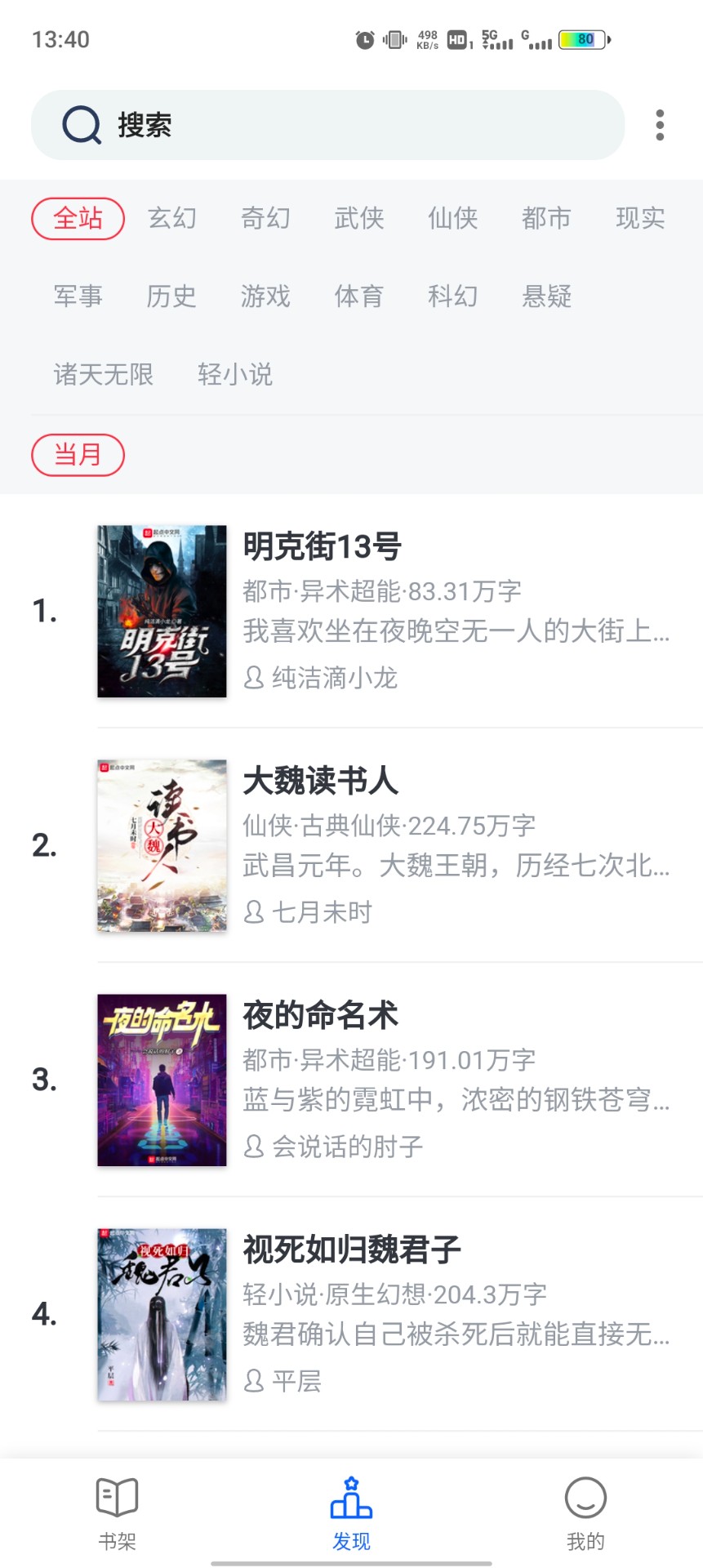
Task: Select the 武侠 category tab
Action: (359, 218)
